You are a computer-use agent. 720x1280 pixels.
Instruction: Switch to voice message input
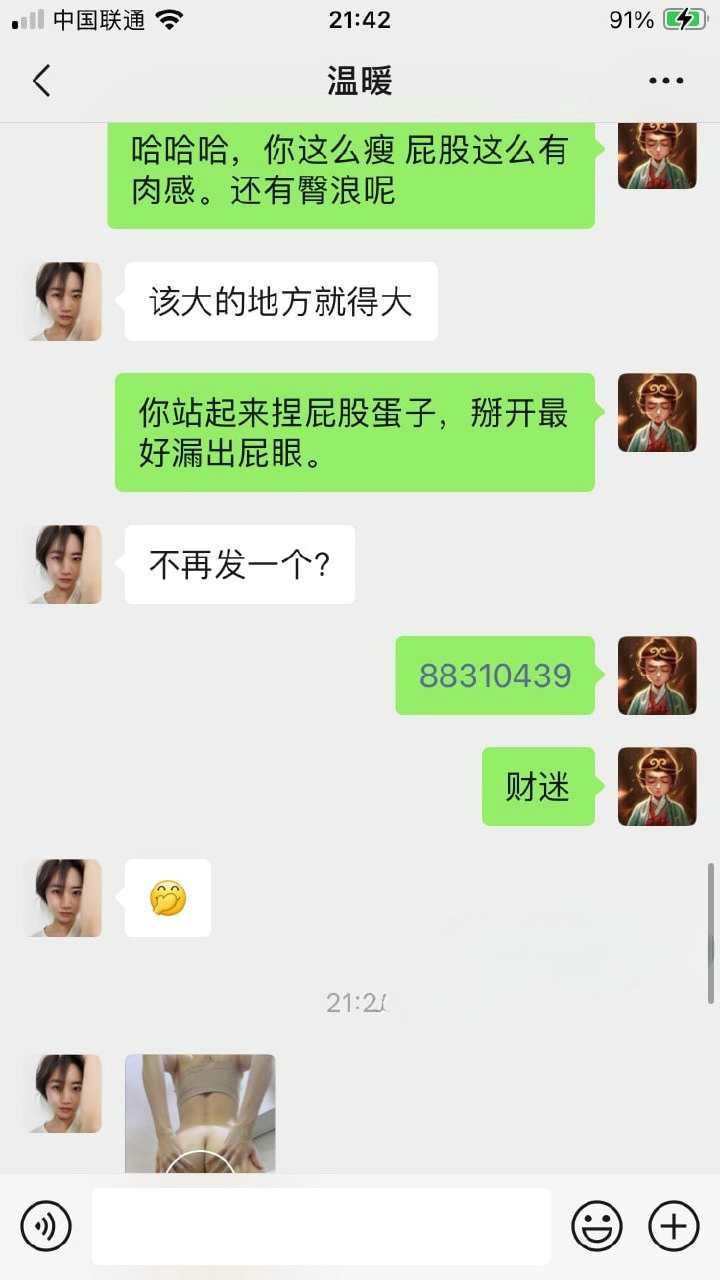point(46,1226)
